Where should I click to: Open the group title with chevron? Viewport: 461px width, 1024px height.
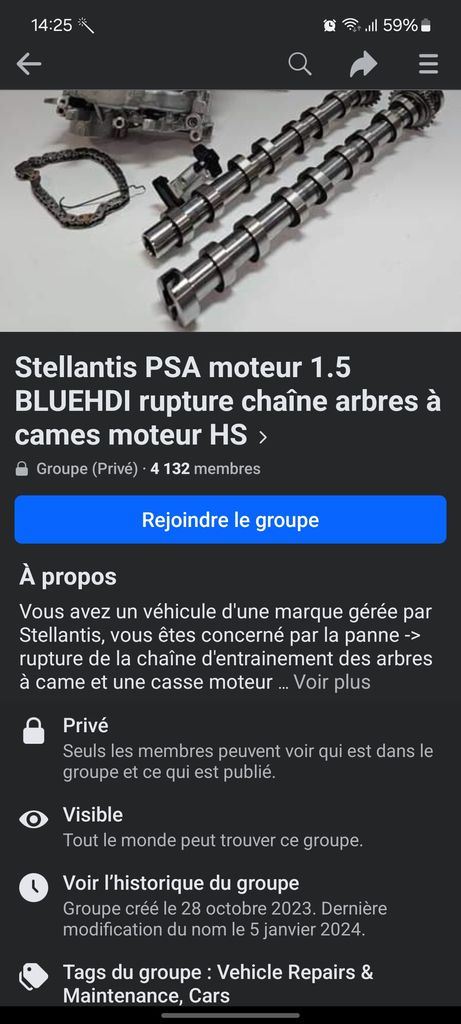(x=227, y=401)
